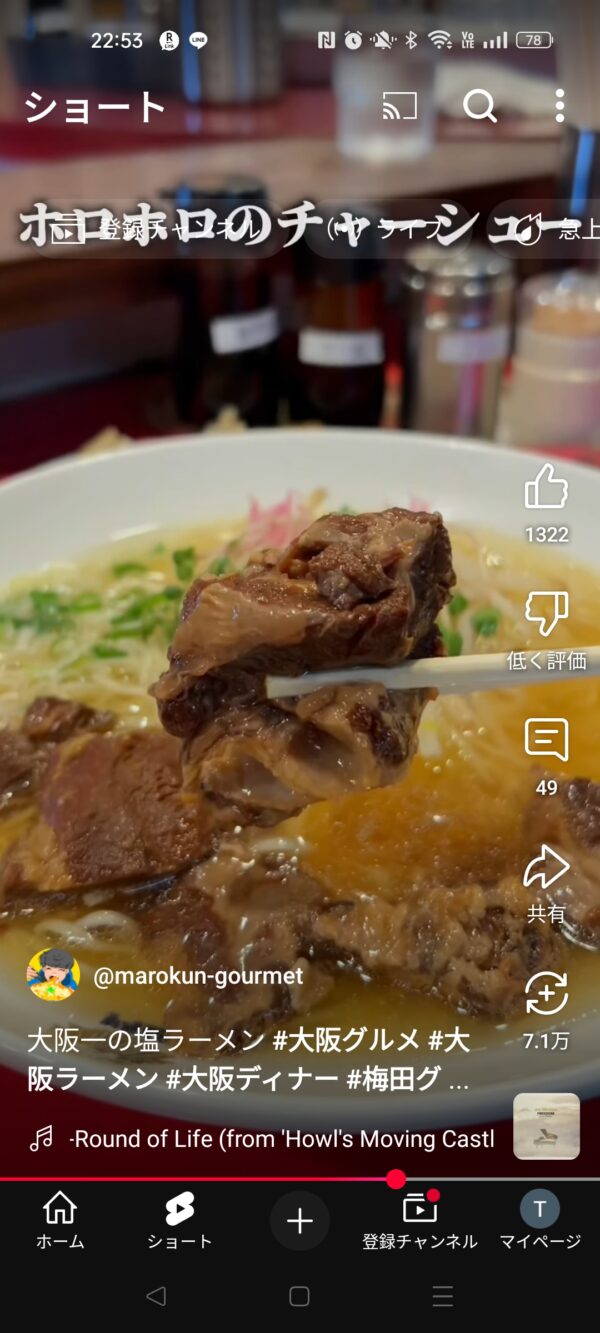Cast the video to a device
The image size is (600, 1333).
400,106
